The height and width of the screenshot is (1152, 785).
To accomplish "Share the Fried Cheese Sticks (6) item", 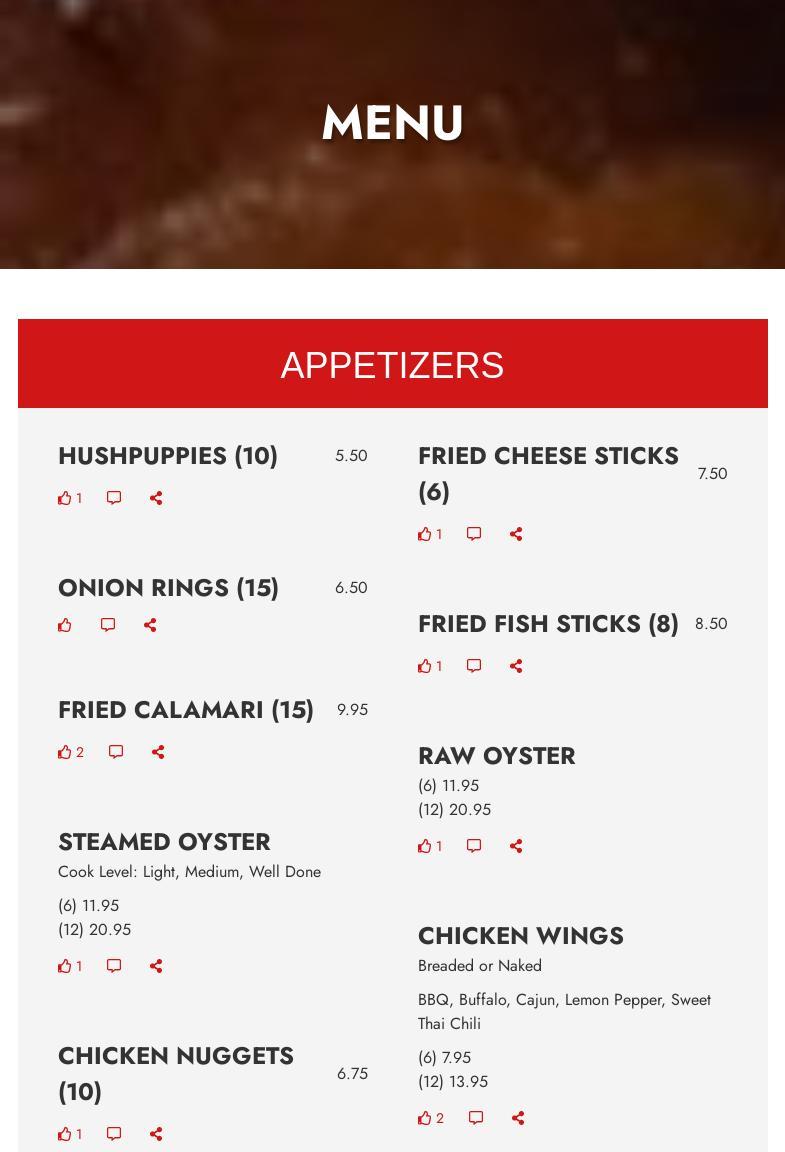I will 516,534.
